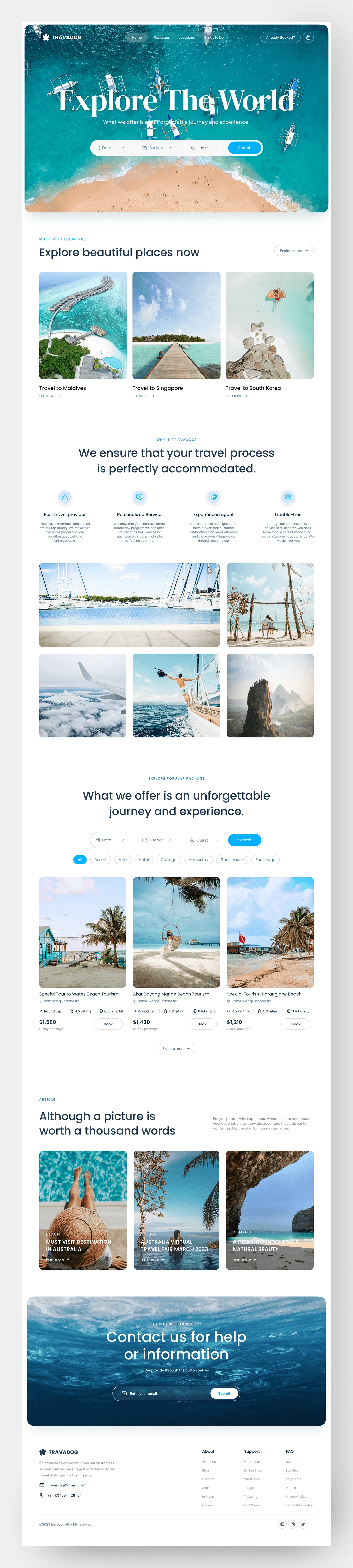The image size is (353, 1568).
Task: Filter packages by Resort chip
Action: coord(100,860)
